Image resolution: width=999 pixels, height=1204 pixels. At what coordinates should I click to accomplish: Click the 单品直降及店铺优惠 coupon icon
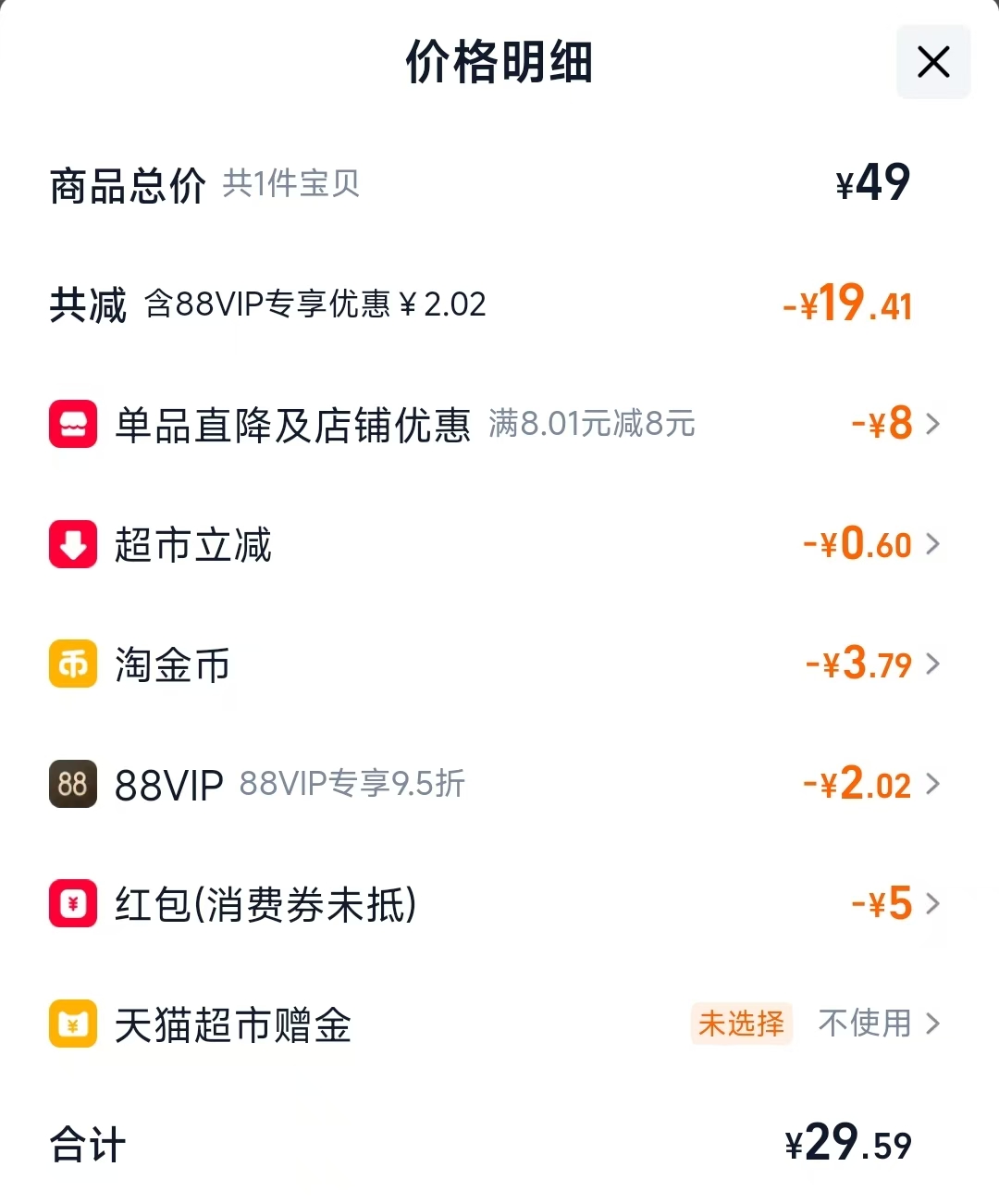click(x=72, y=425)
